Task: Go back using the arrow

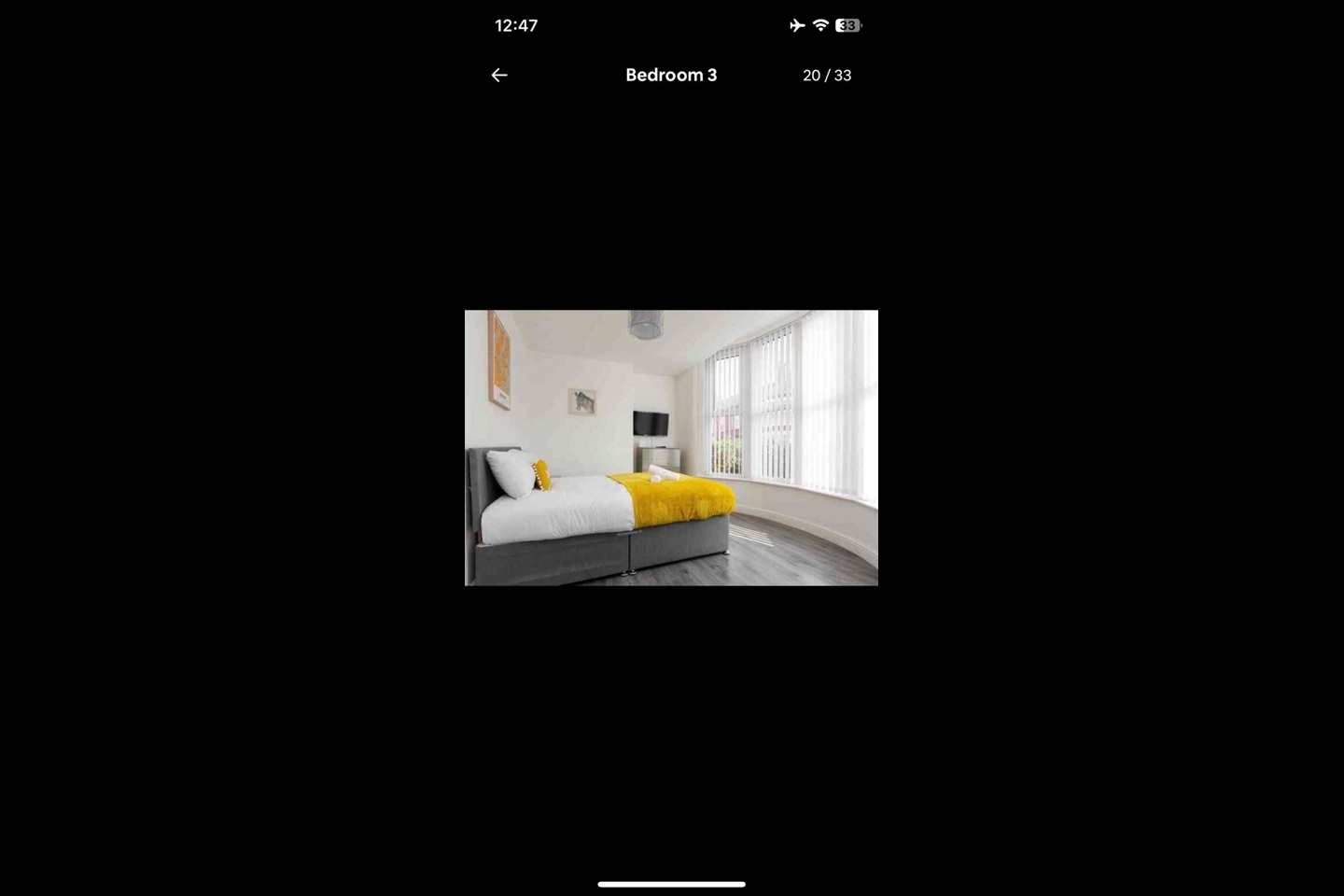Action: [x=499, y=75]
